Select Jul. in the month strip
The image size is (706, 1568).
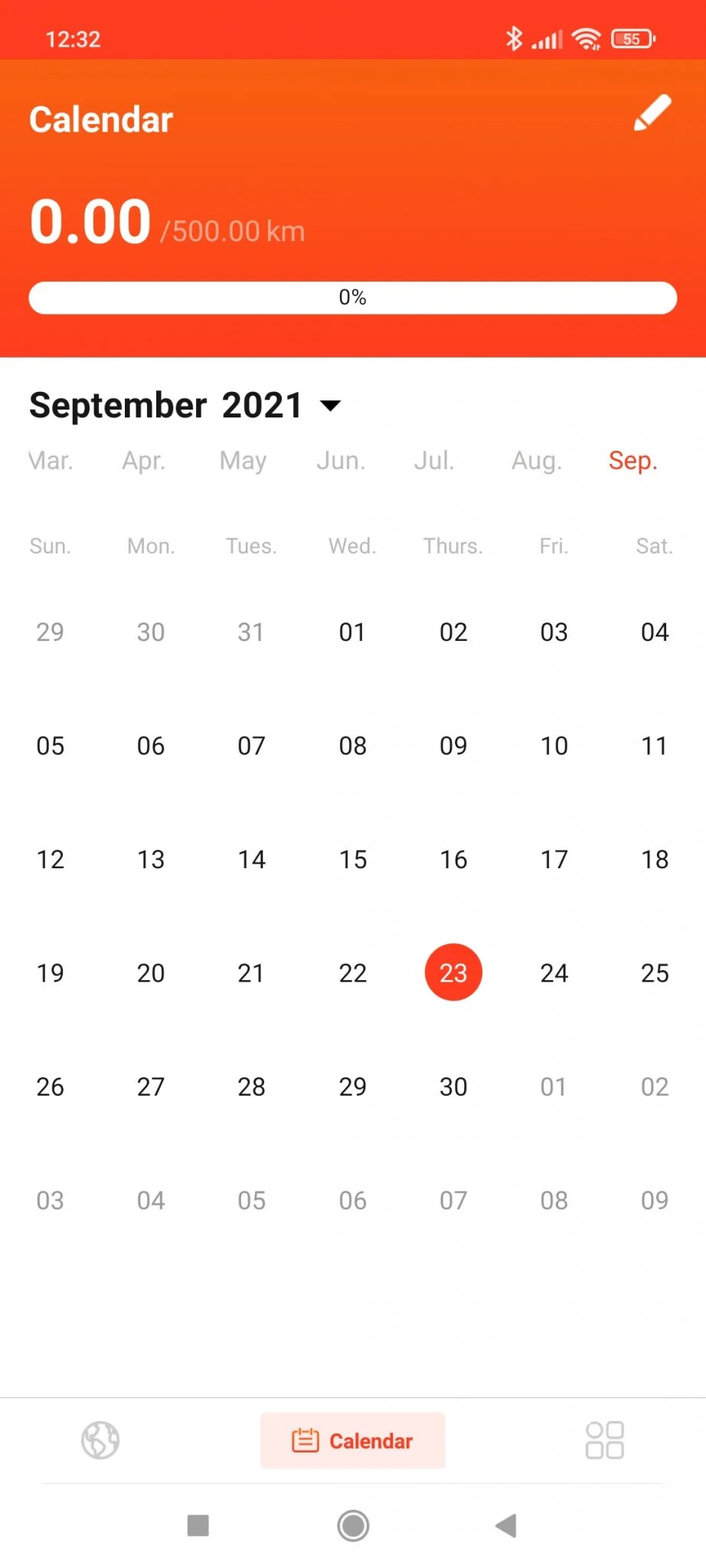(434, 461)
